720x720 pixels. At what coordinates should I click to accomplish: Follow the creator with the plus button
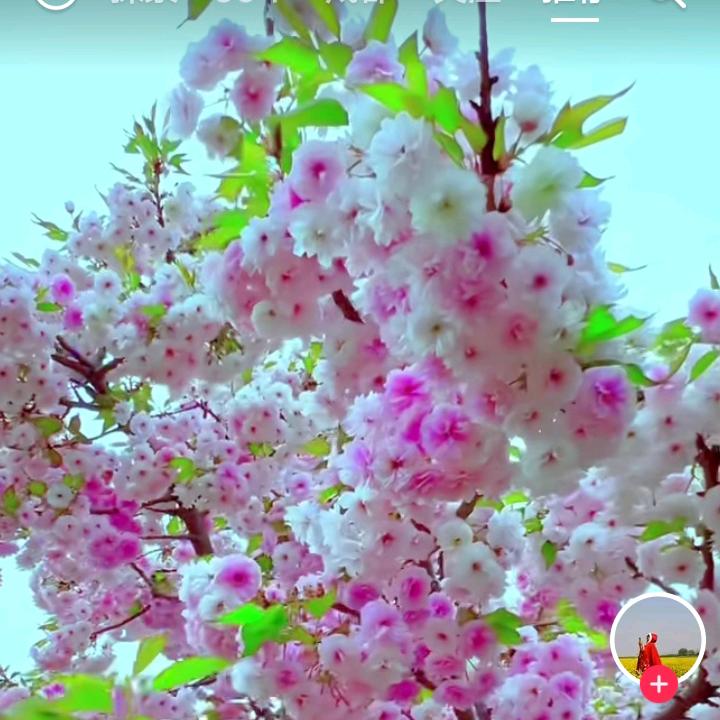coord(659,684)
